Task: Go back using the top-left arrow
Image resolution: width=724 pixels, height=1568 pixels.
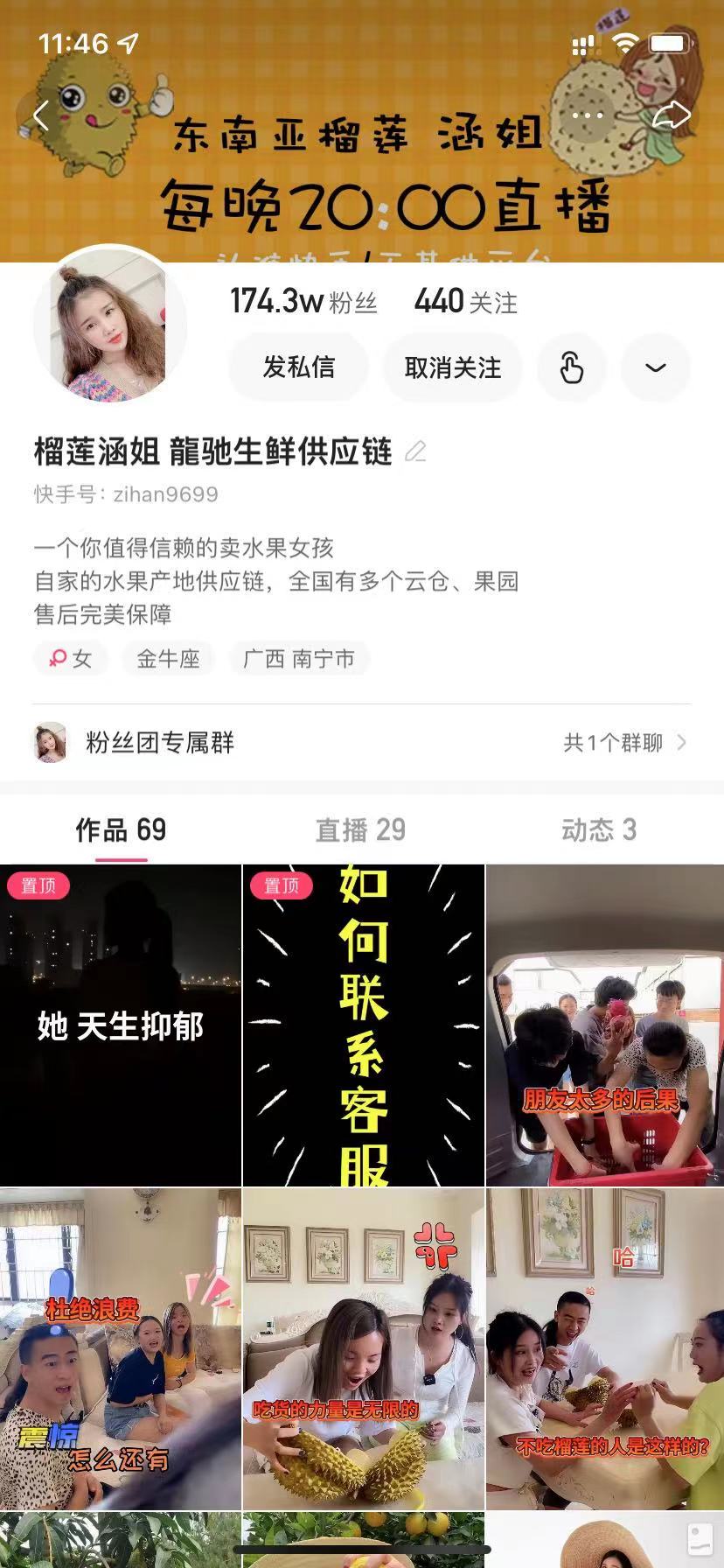Action: pyautogui.click(x=41, y=115)
